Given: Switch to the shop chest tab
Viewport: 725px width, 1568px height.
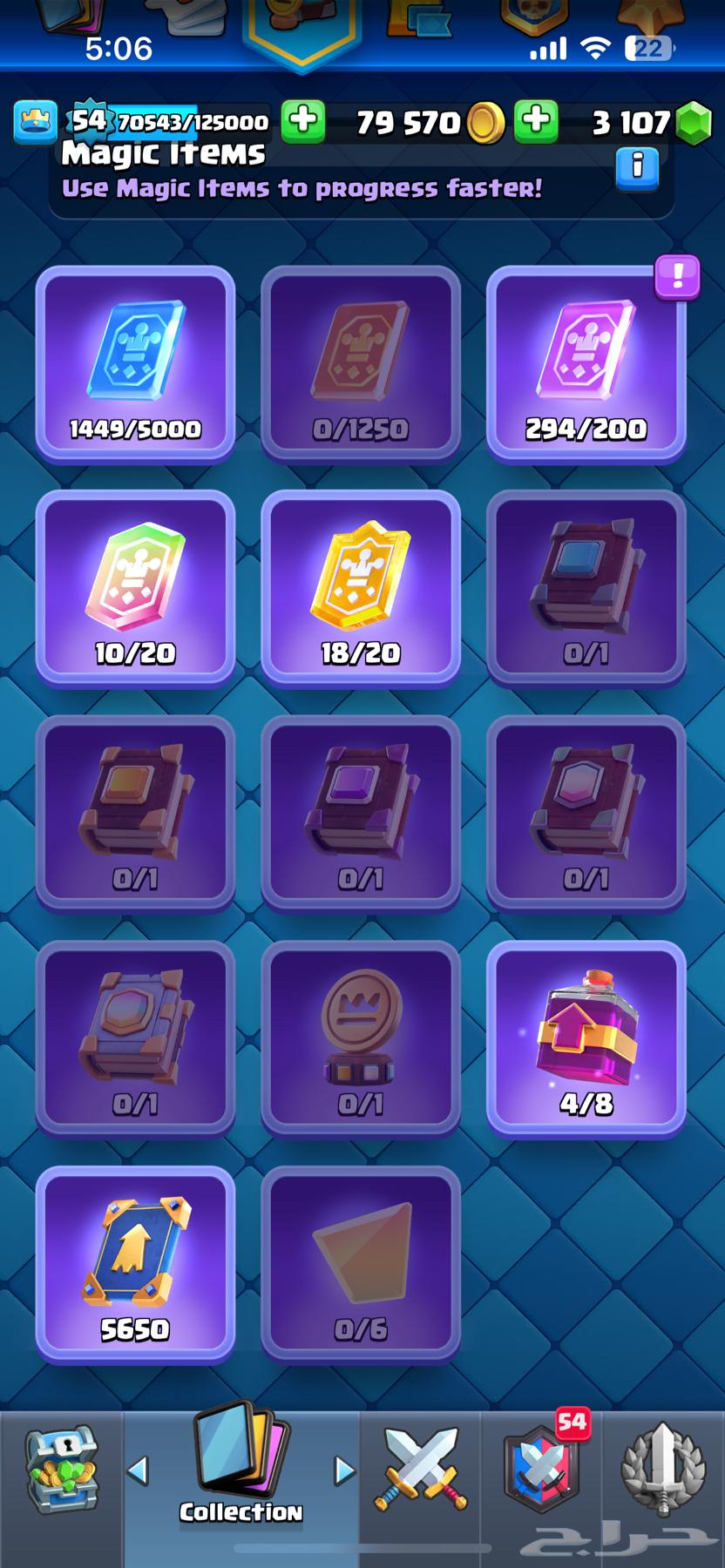Looking at the screenshot, I should pyautogui.click(x=61, y=1472).
